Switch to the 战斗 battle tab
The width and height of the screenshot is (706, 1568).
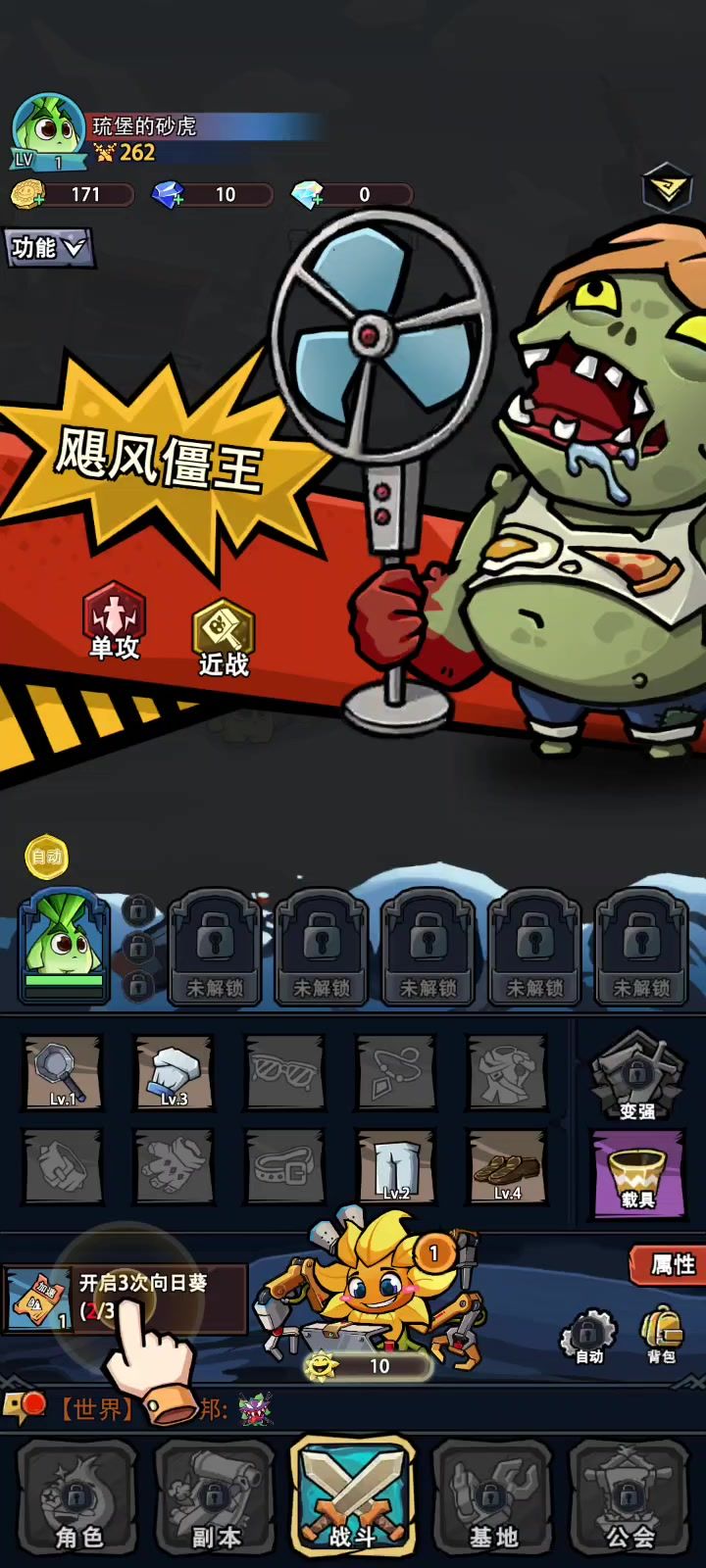tap(353, 1497)
